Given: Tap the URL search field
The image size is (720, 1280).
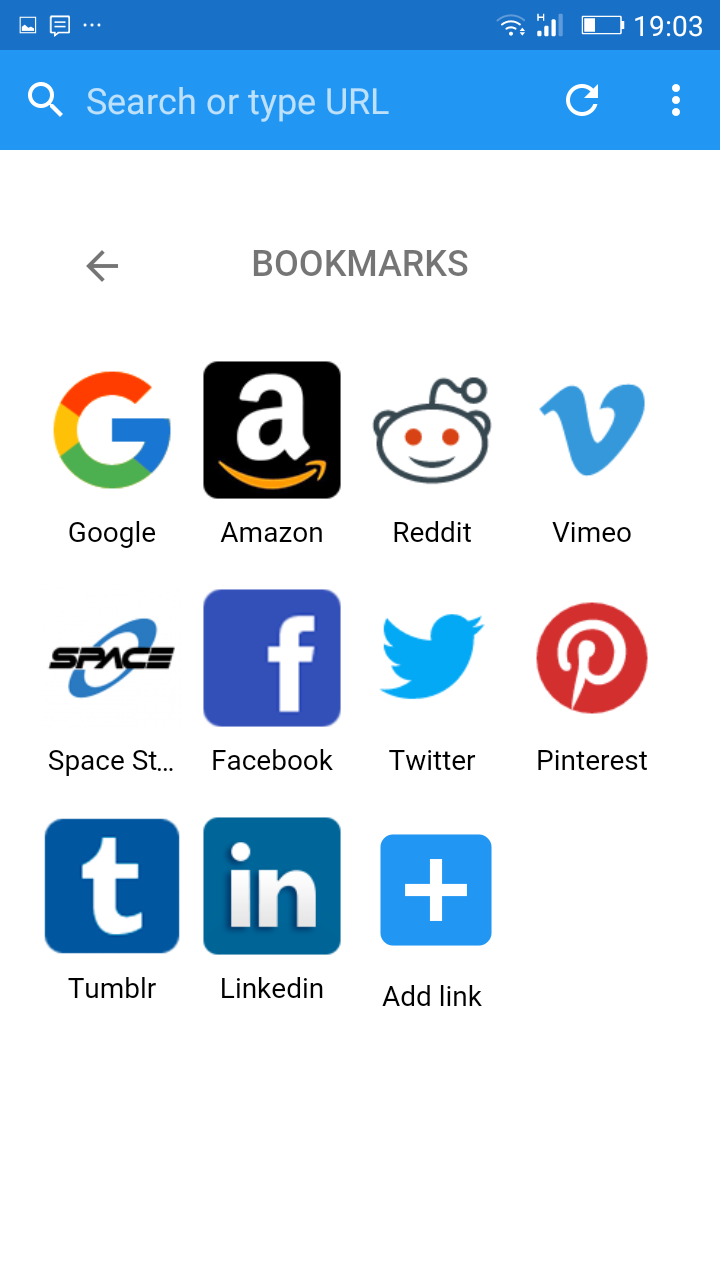Looking at the screenshot, I should pyautogui.click(x=280, y=100).
